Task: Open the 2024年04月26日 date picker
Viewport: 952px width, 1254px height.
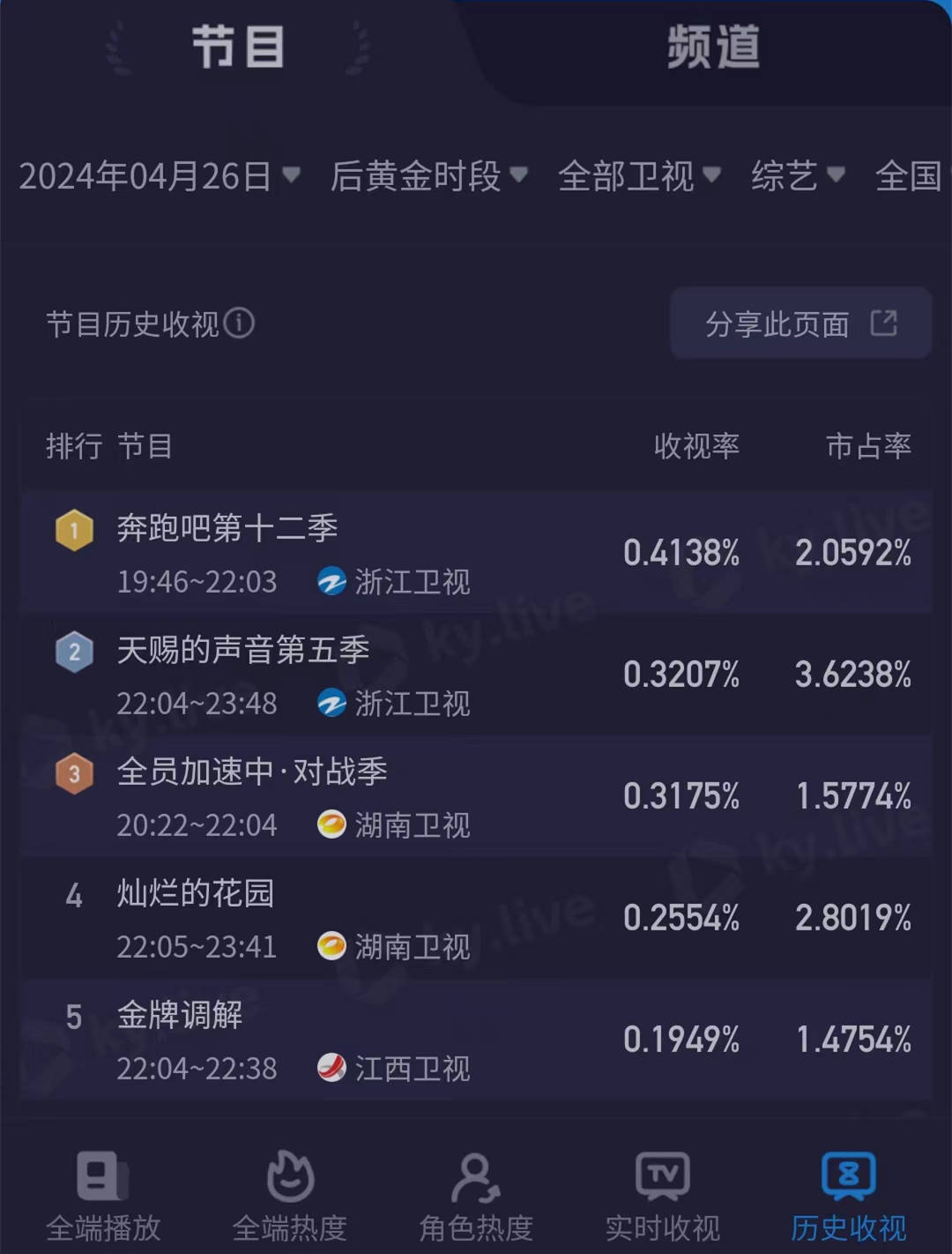Action: (160, 176)
